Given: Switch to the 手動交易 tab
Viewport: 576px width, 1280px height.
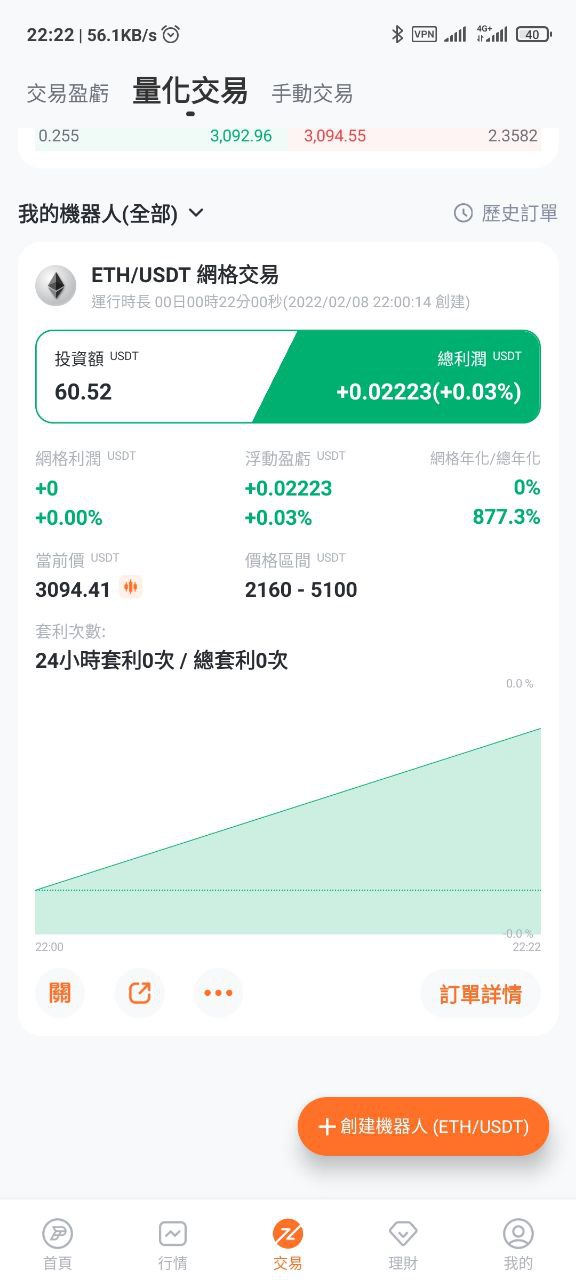Looking at the screenshot, I should pos(312,94).
